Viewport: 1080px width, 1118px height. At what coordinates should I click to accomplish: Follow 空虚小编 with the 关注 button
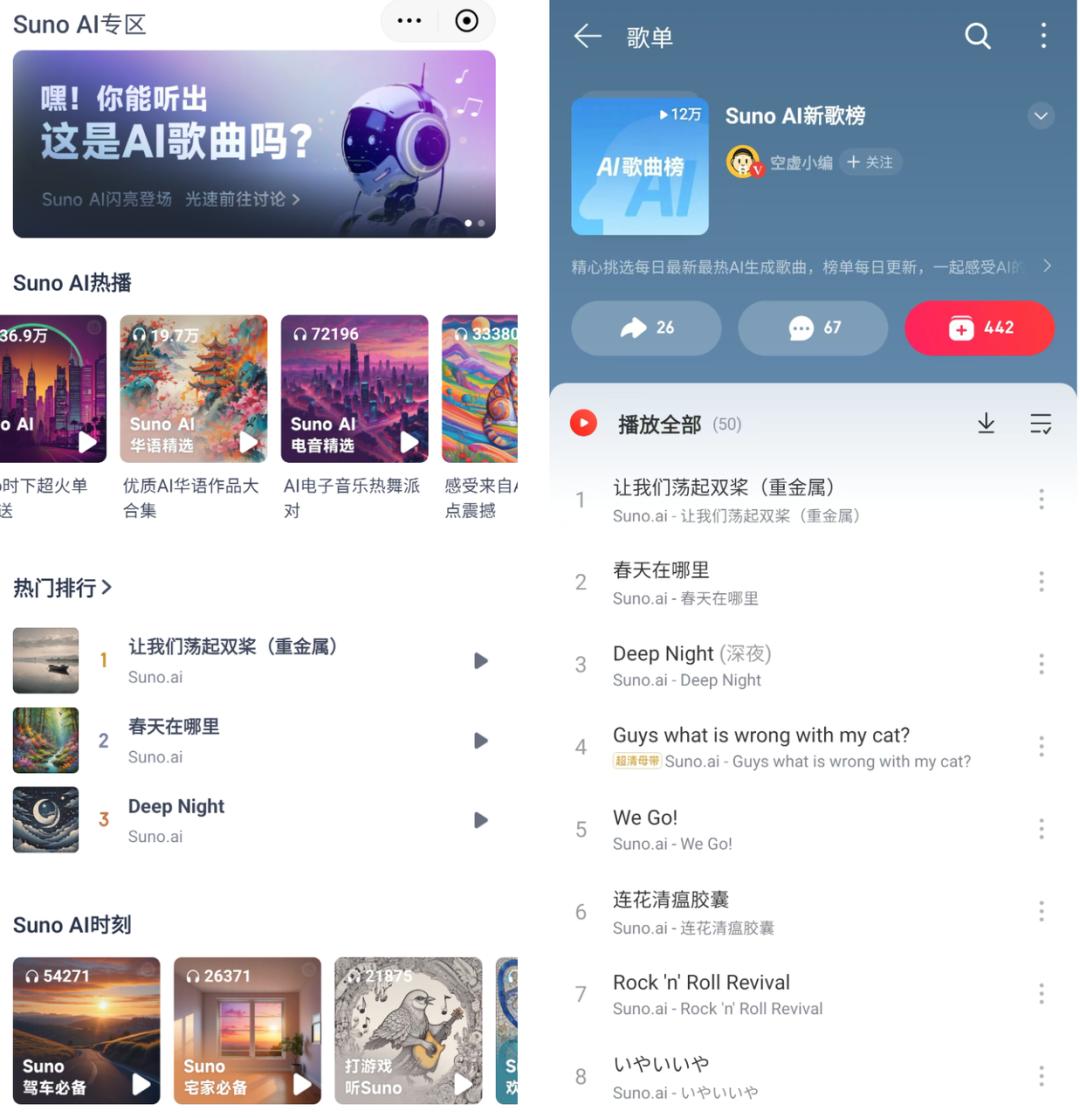coord(870,162)
